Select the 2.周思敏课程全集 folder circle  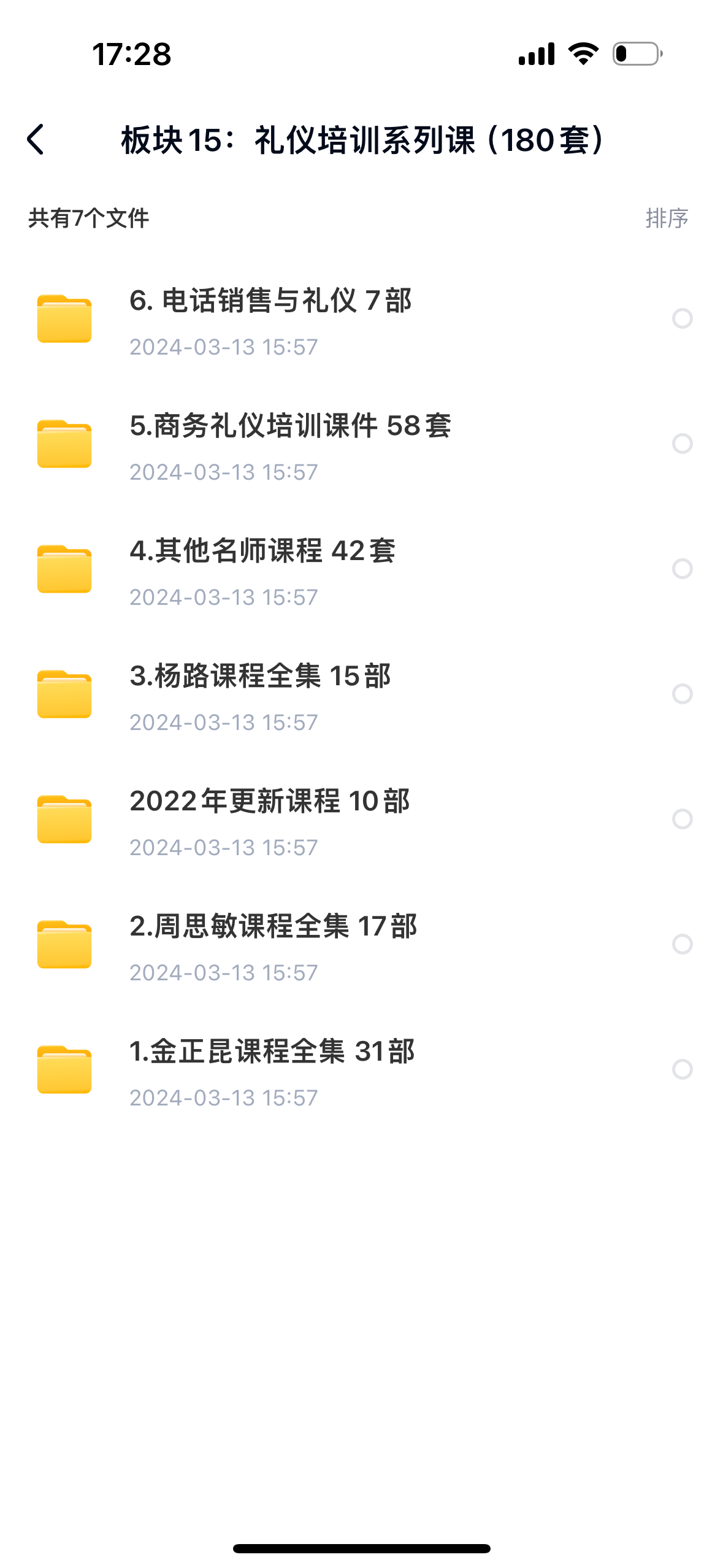point(682,944)
